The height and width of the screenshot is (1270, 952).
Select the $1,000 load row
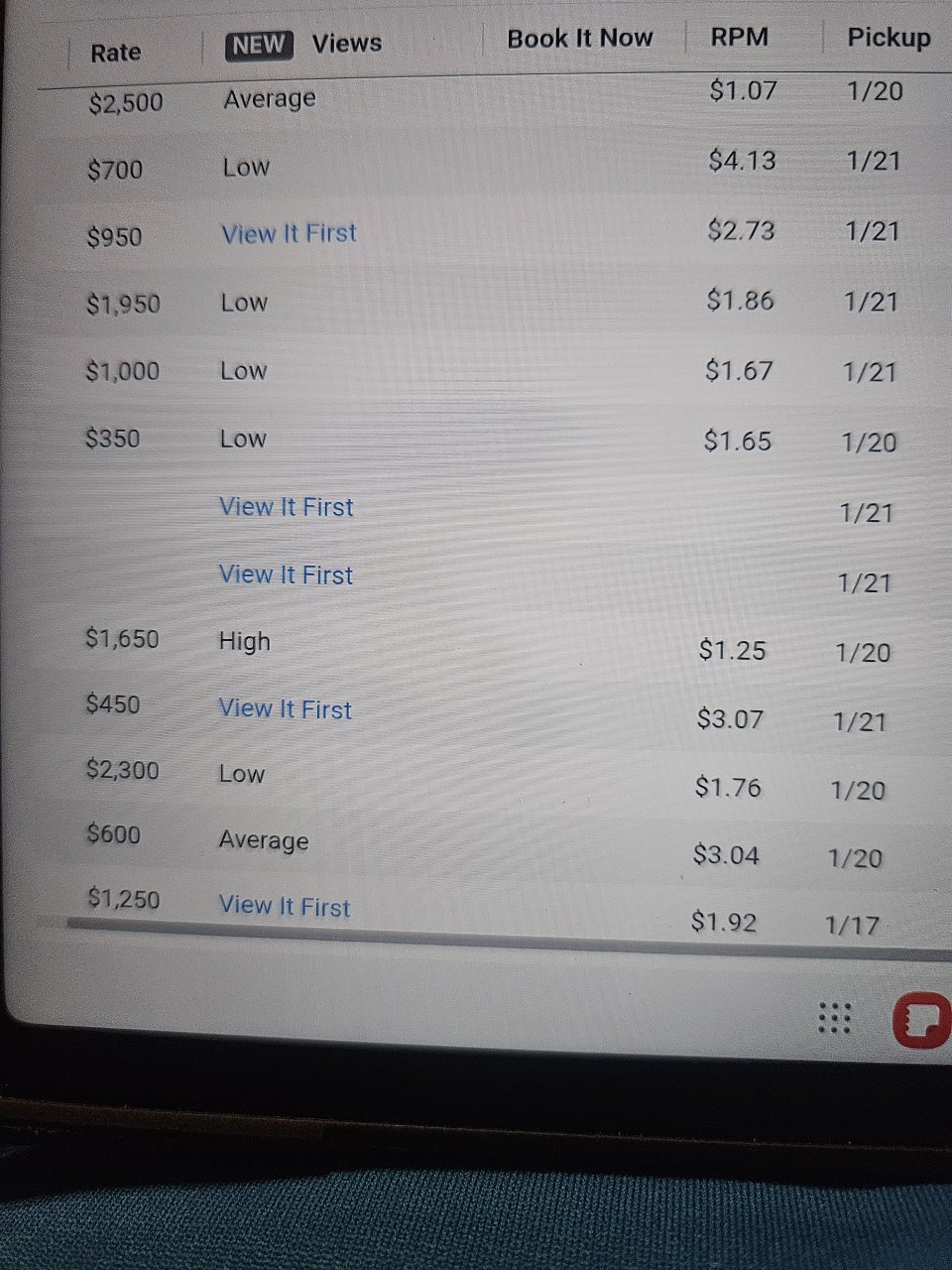click(122, 371)
